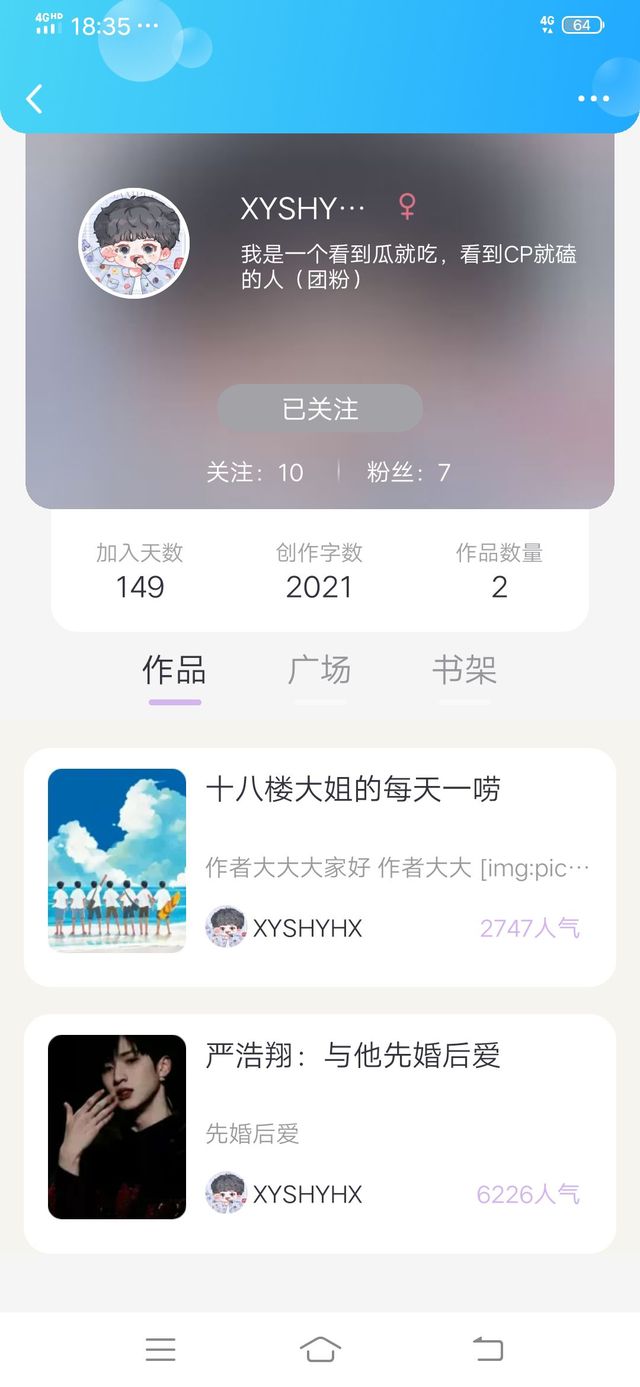The height and width of the screenshot is (1387, 640).
Task: Open the work 十八楼大姐的每天一唠
Action: tap(320, 867)
